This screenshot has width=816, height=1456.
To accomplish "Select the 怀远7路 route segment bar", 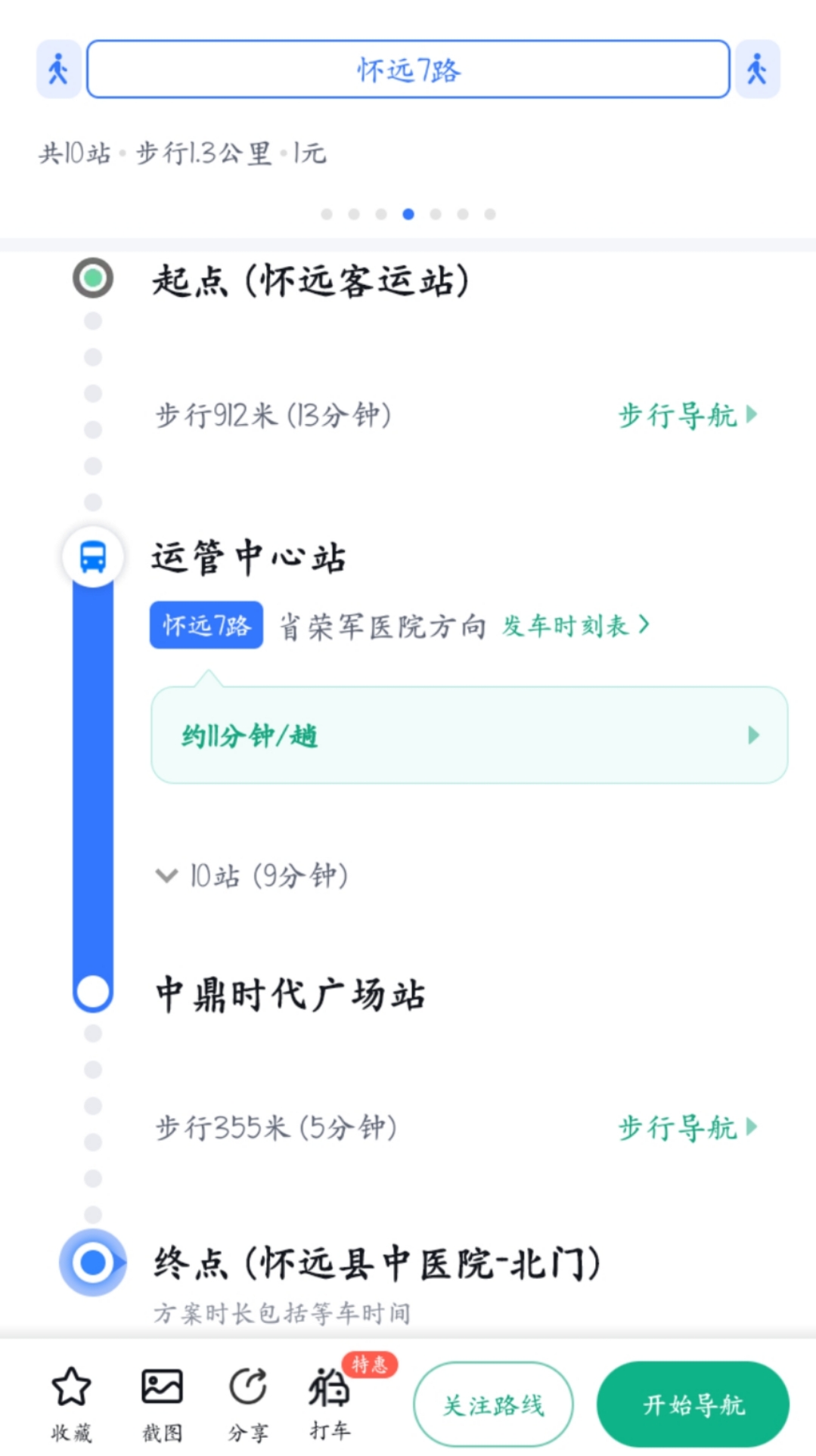I will click(x=408, y=69).
